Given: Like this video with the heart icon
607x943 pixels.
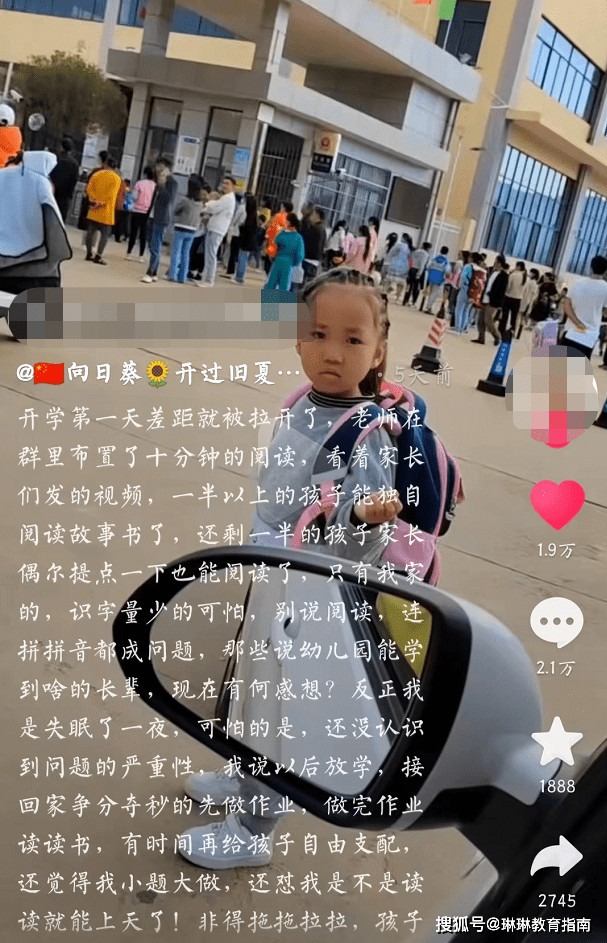Looking at the screenshot, I should [557, 505].
